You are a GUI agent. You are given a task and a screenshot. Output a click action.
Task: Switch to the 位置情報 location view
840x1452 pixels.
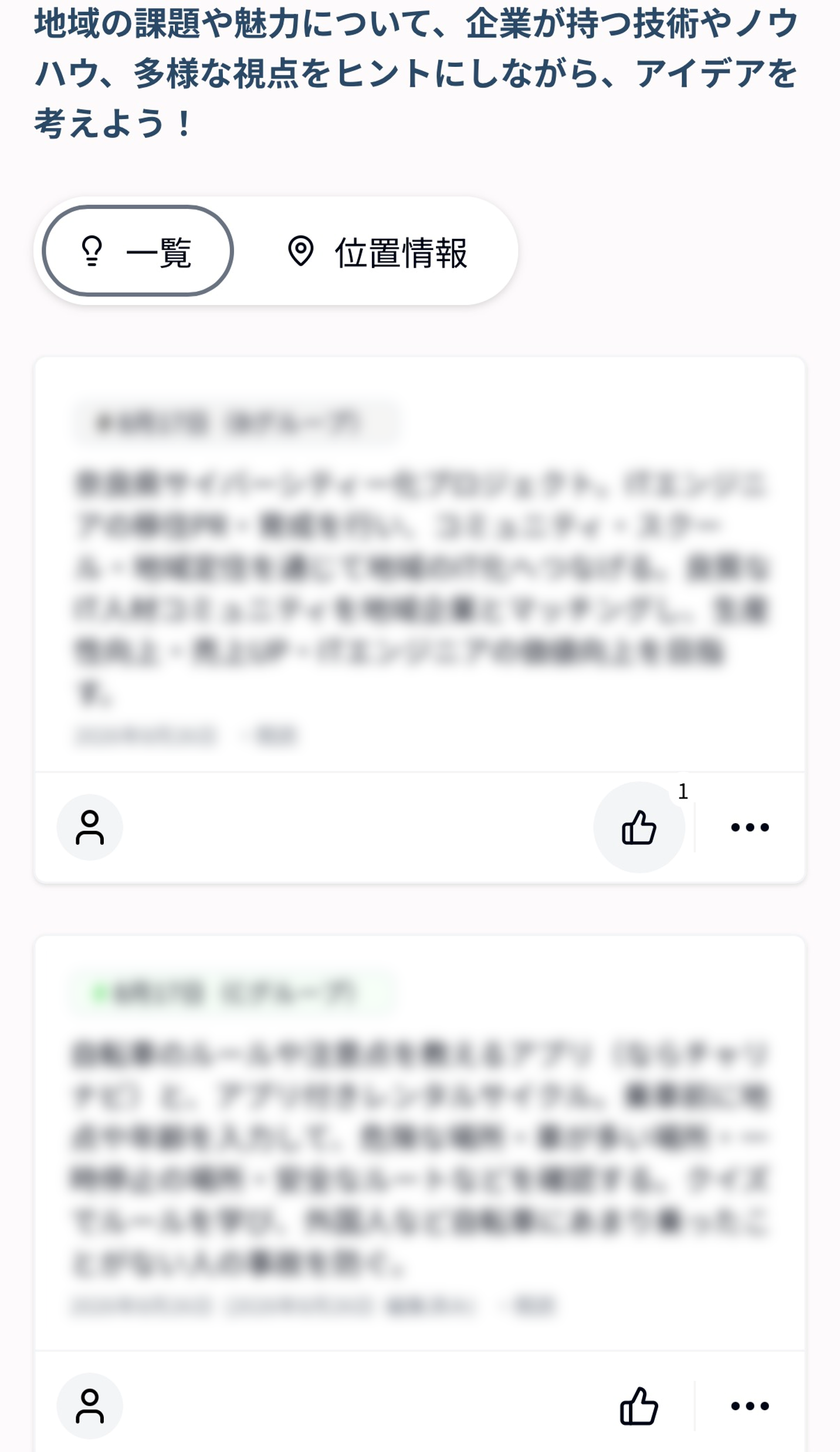point(377,252)
